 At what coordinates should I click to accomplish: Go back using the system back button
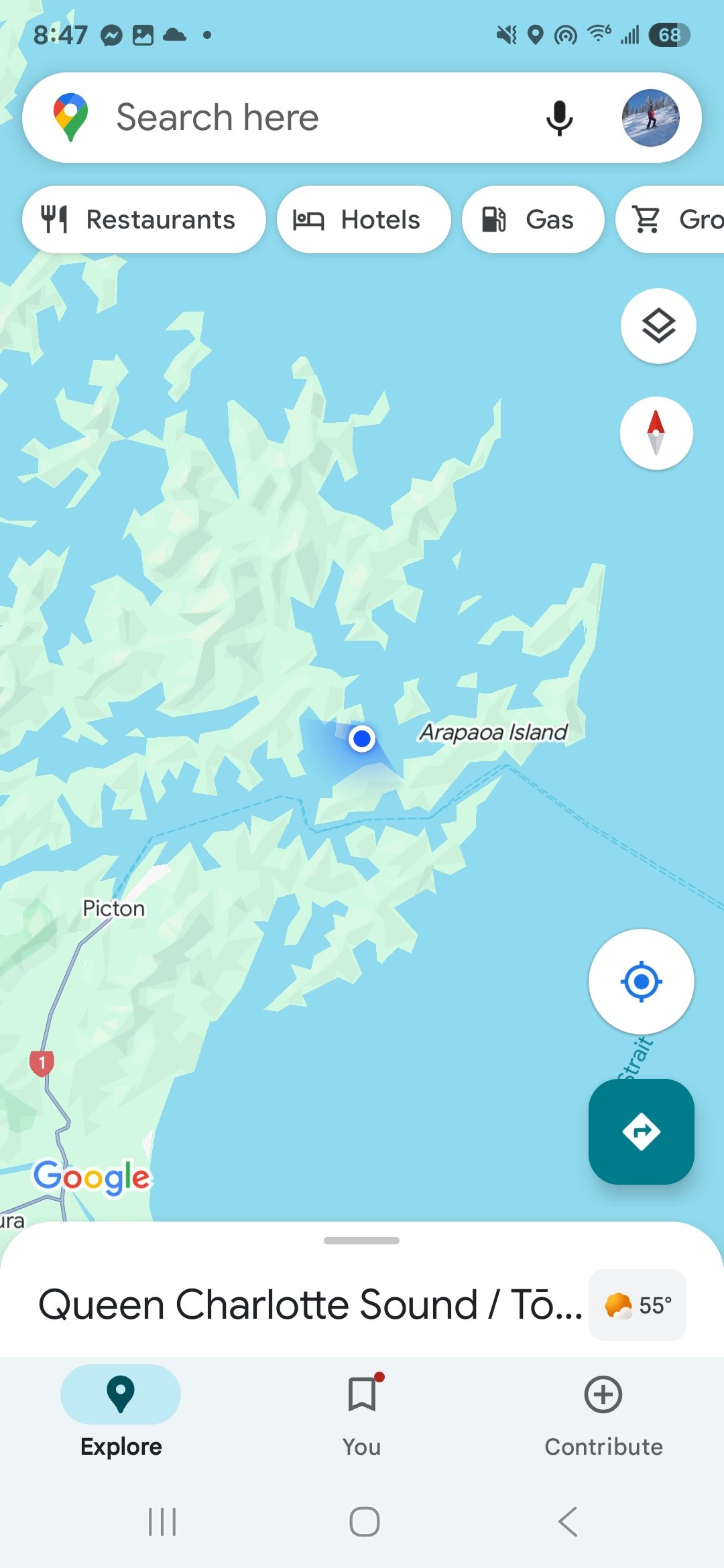568,1522
